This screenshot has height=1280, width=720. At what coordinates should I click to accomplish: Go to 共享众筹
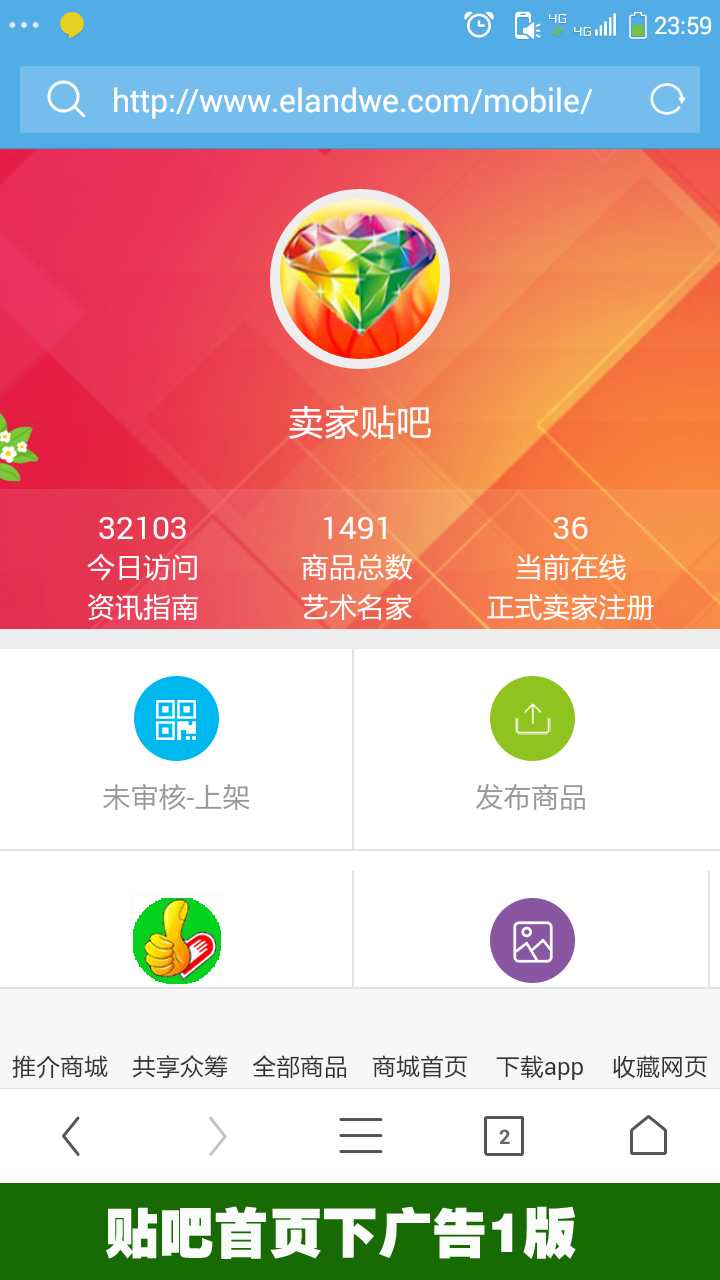pos(180,1067)
